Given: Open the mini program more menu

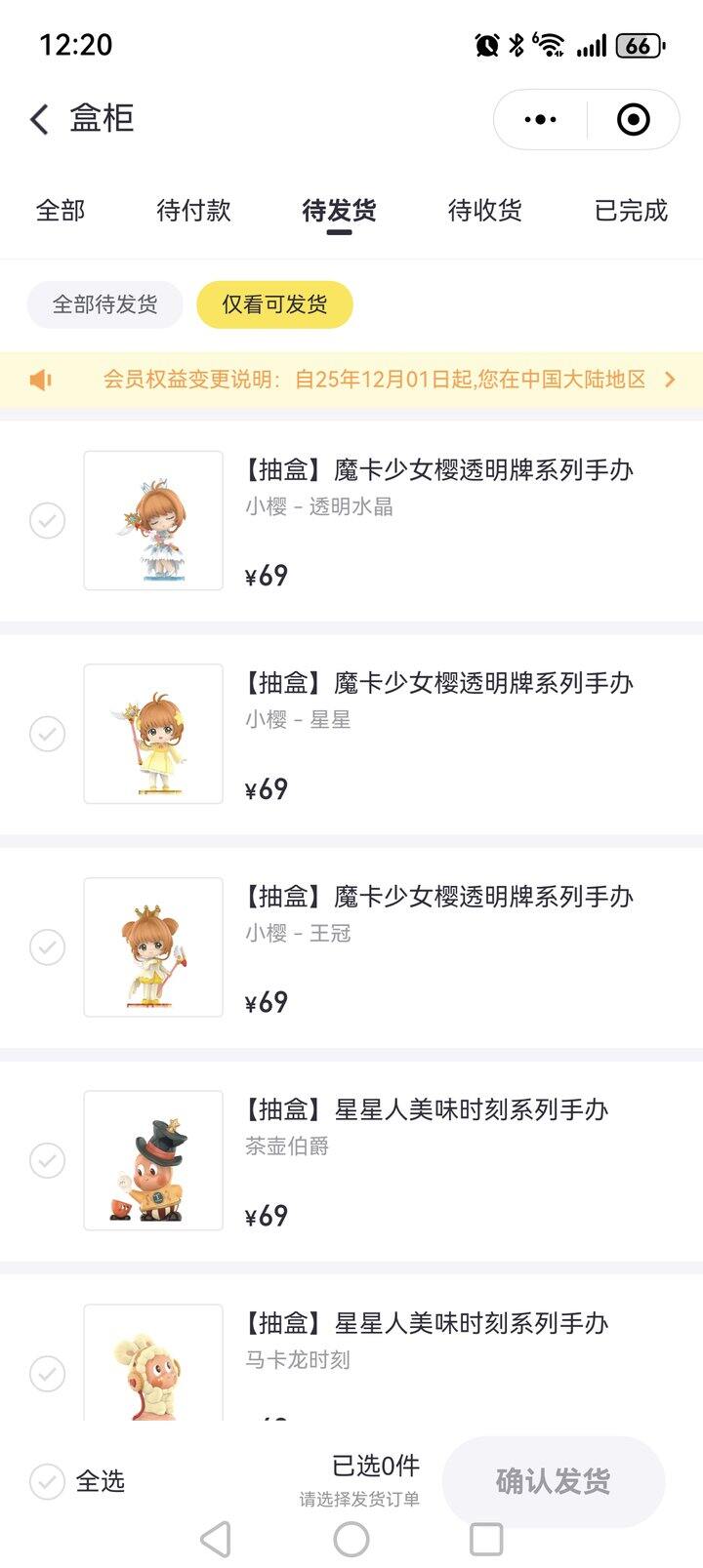Looking at the screenshot, I should 540,120.
